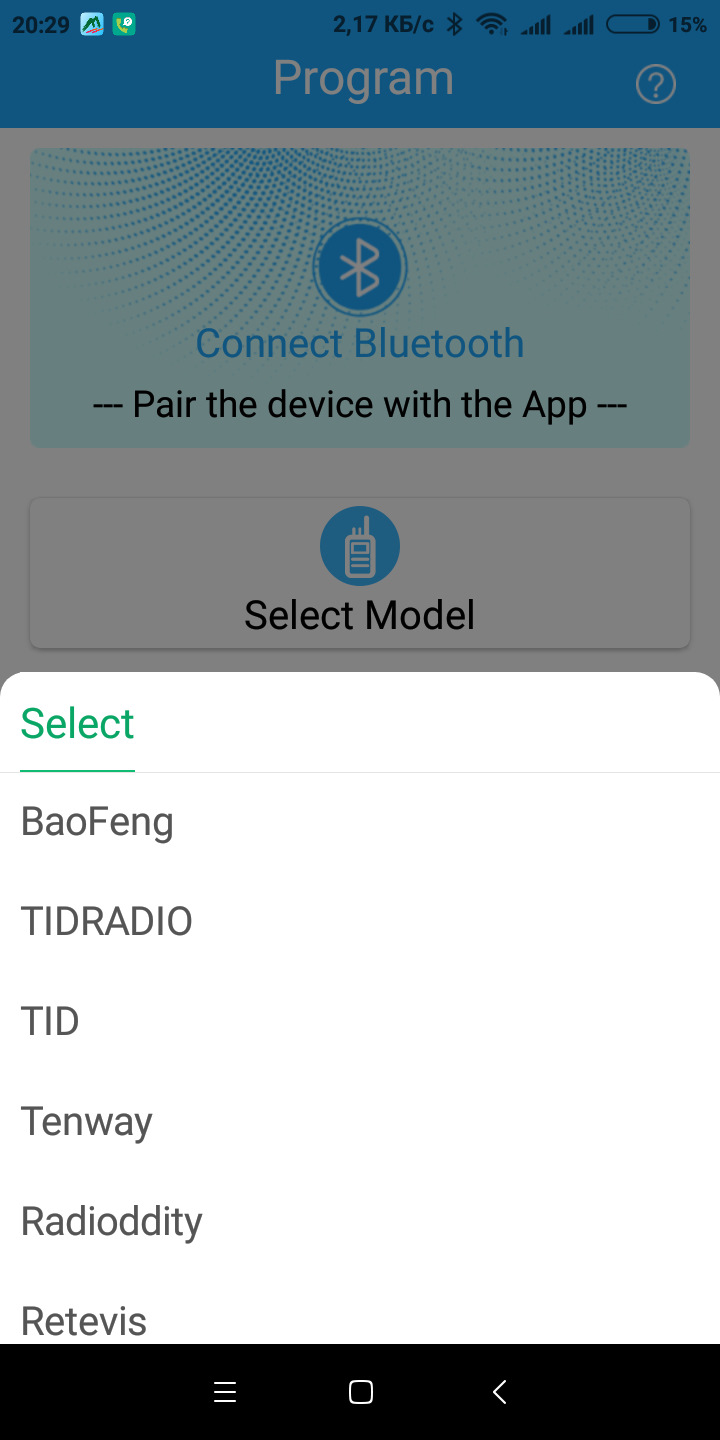Go back with the system back button
Image resolution: width=720 pixels, height=1440 pixels.
click(x=500, y=1392)
